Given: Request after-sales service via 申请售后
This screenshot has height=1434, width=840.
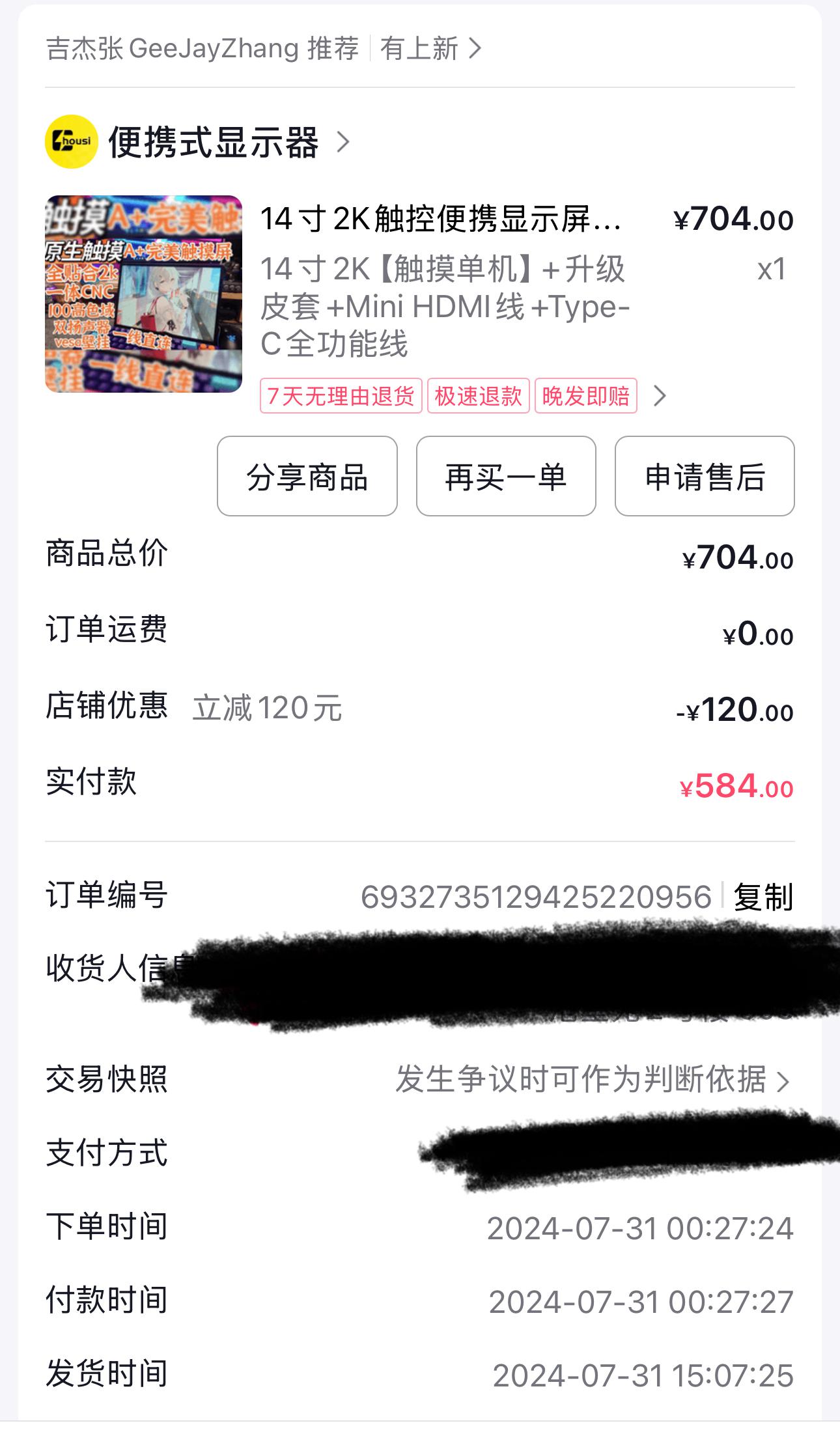Looking at the screenshot, I should pyautogui.click(x=705, y=477).
